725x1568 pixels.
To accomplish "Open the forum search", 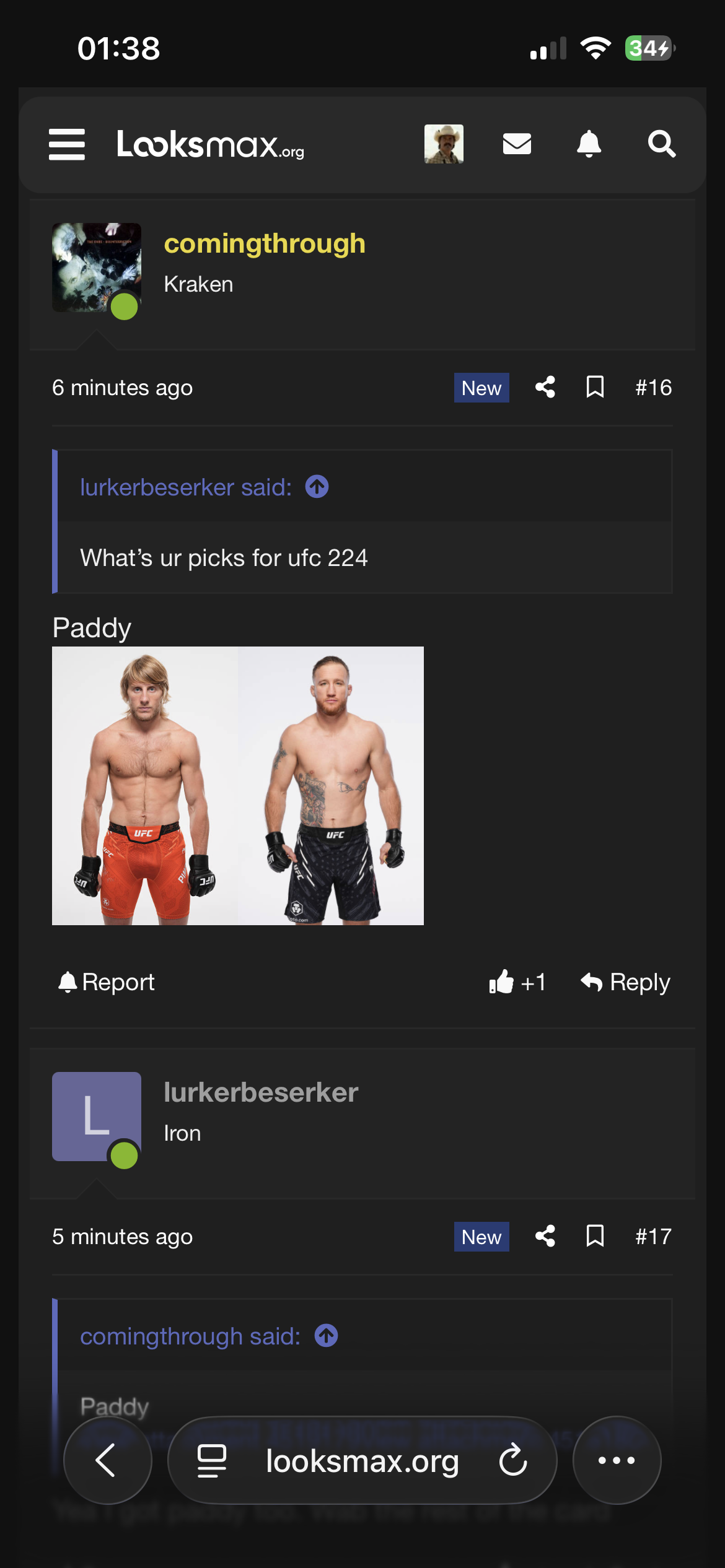I will click(661, 144).
